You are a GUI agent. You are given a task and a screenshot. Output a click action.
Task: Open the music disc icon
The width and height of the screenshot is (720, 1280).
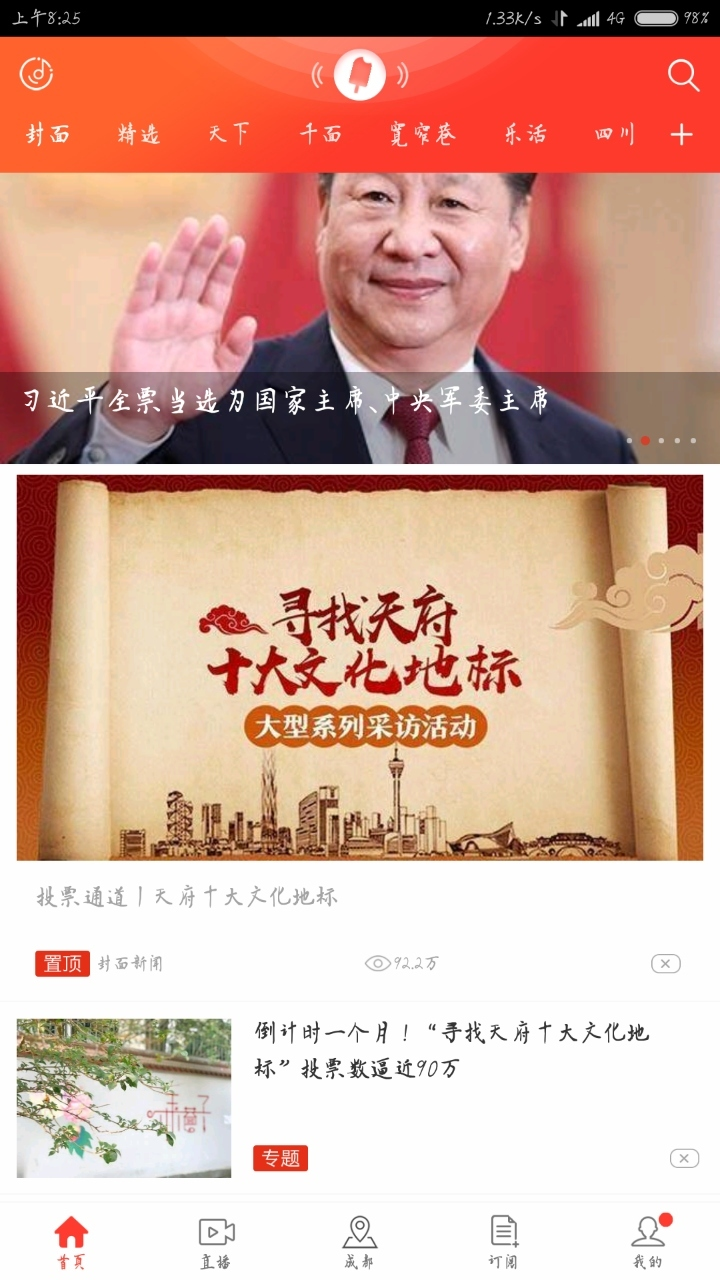pos(36,73)
